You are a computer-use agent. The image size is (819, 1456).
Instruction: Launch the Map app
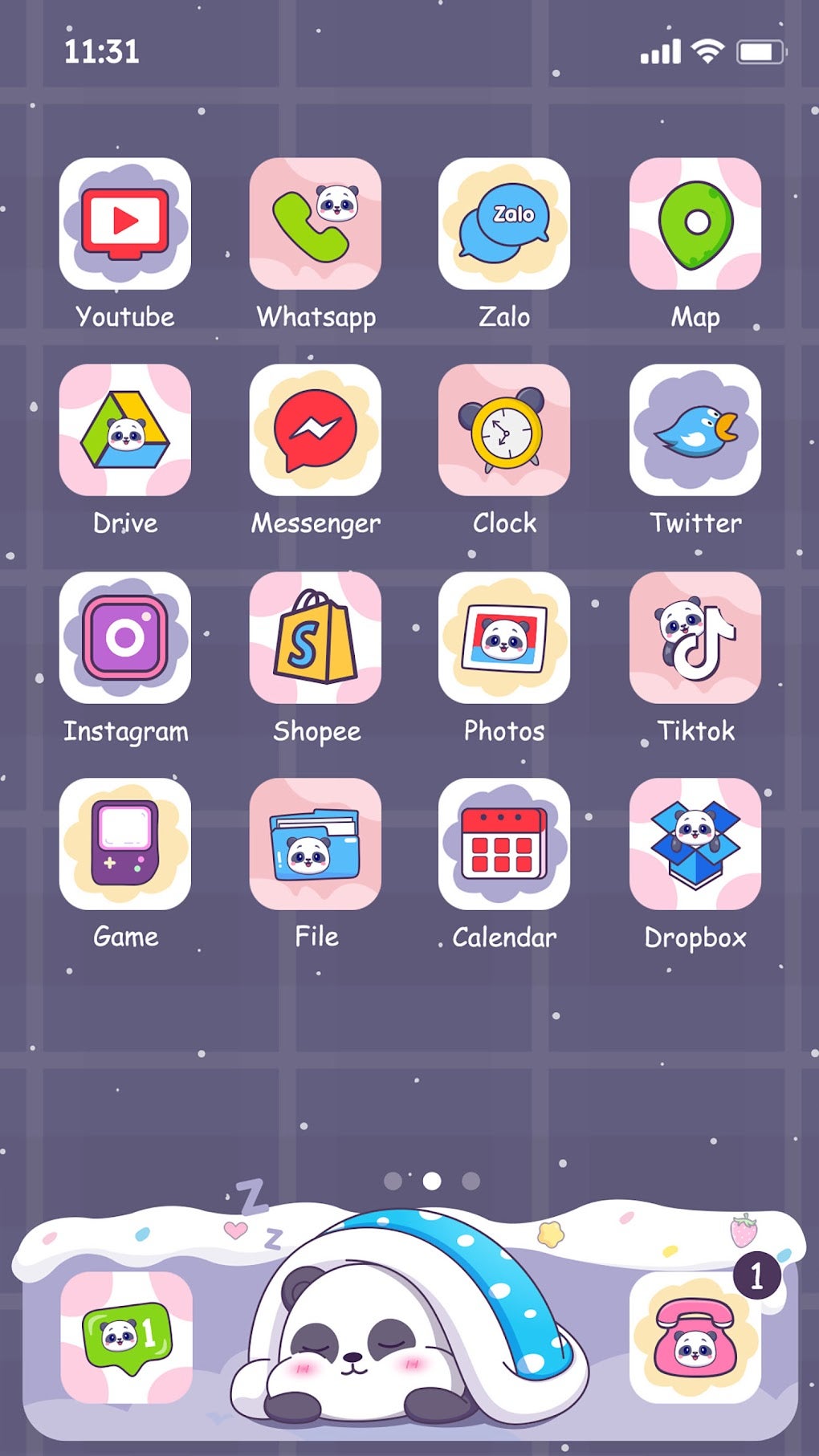coord(695,224)
